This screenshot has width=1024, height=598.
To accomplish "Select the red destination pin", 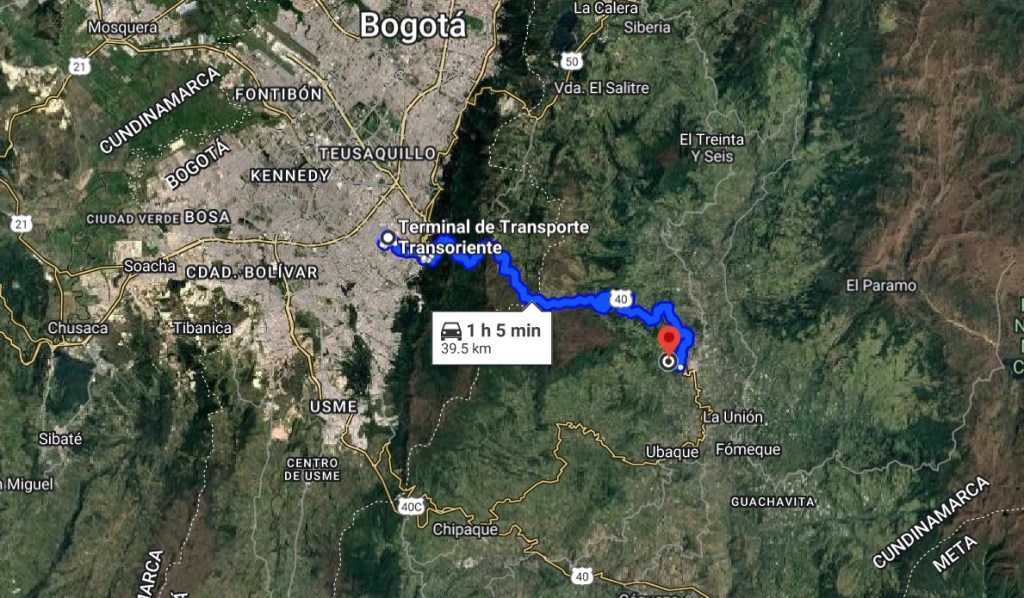I will point(670,339).
